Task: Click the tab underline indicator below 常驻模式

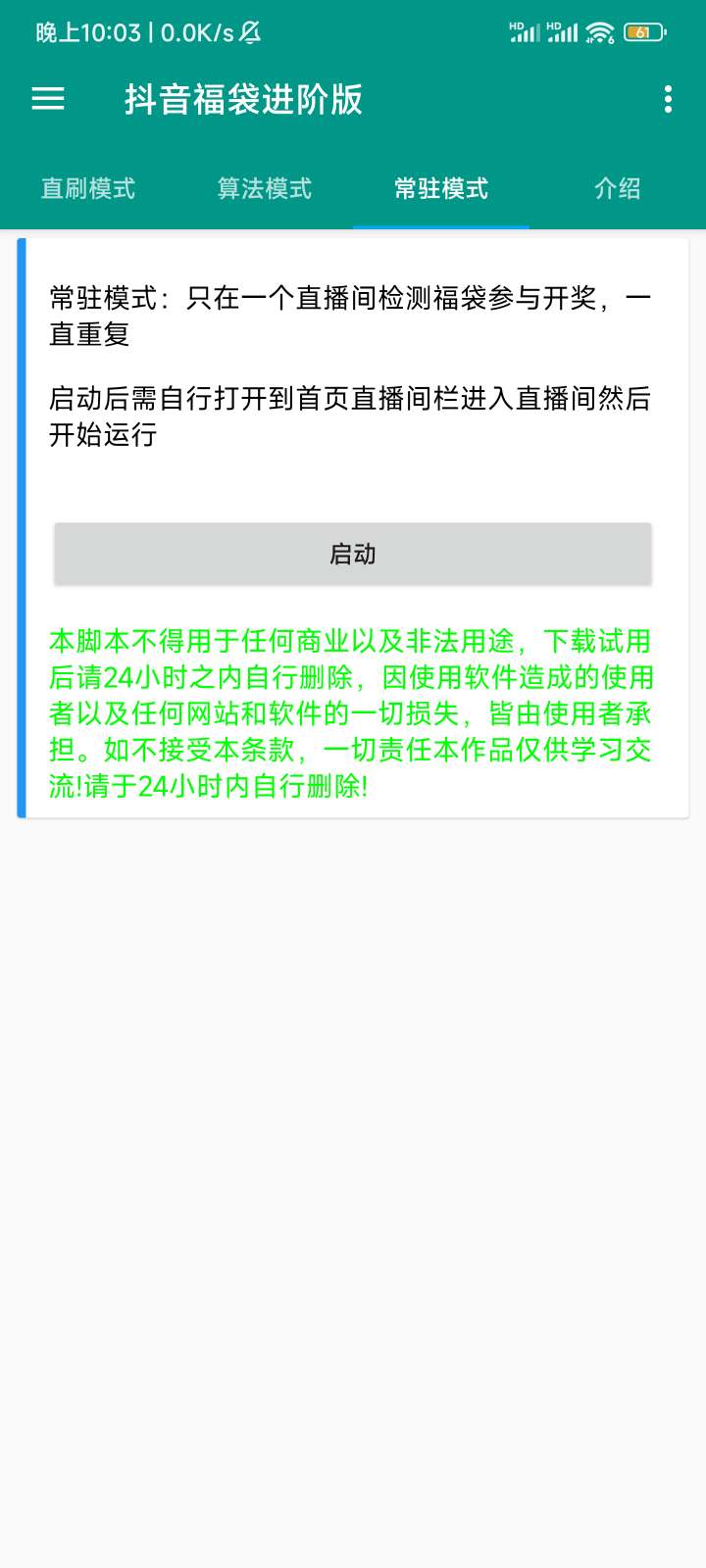Action: (440, 223)
